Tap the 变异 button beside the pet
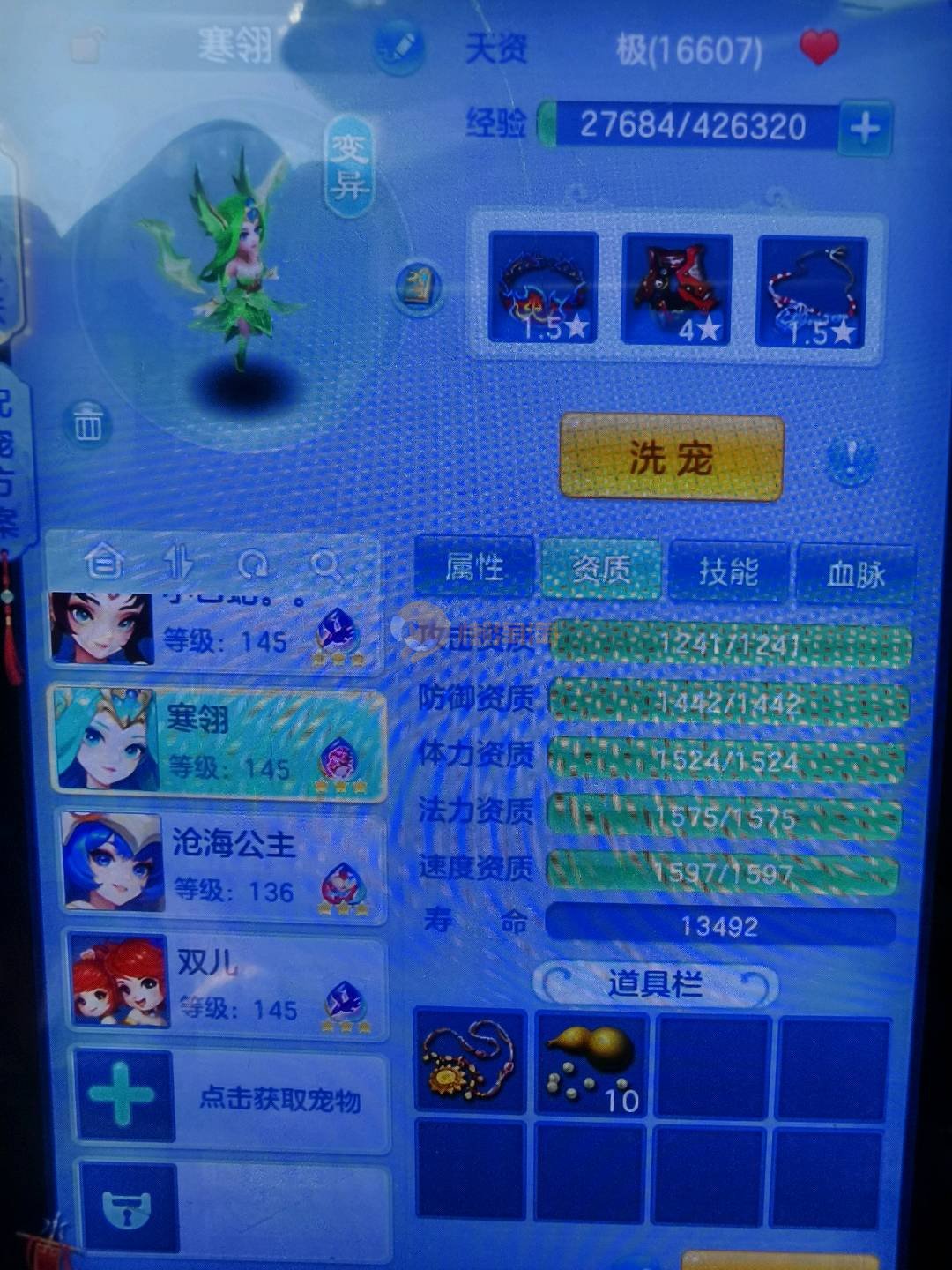Screen dimensions: 952x1270 [x=349, y=168]
